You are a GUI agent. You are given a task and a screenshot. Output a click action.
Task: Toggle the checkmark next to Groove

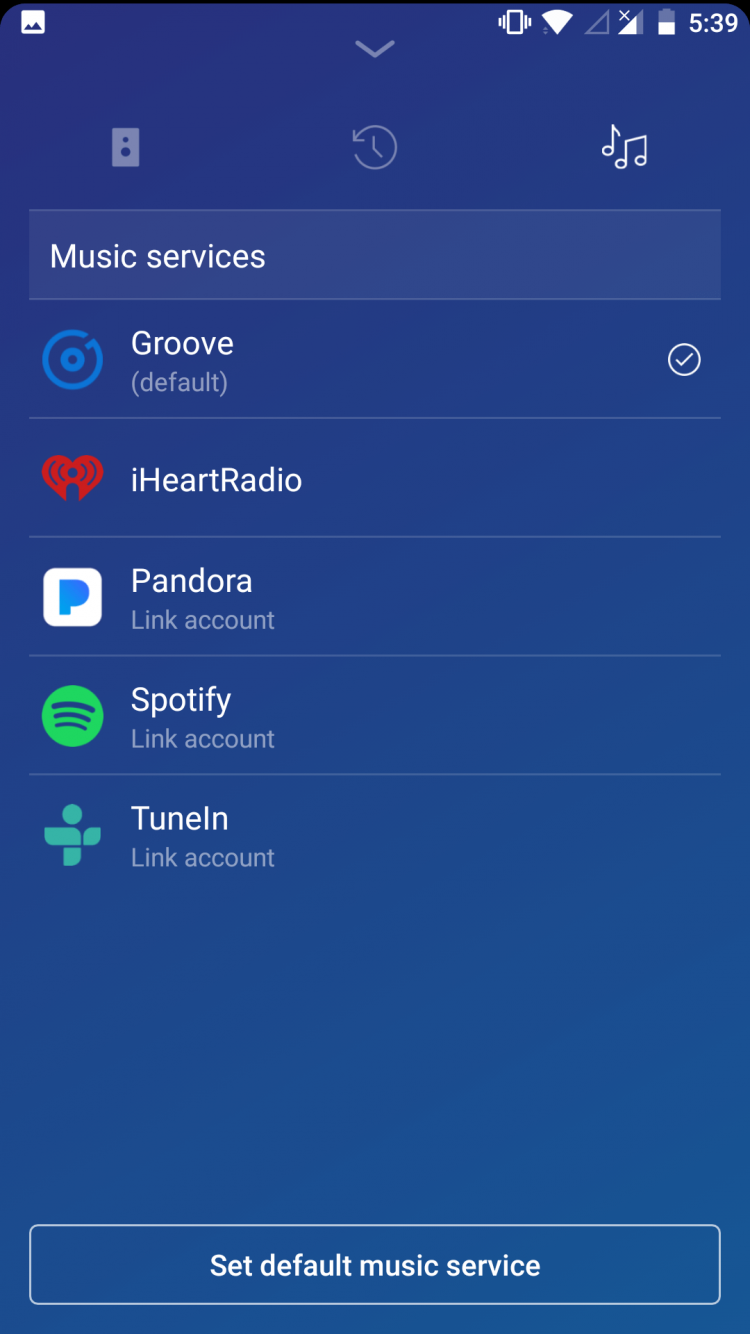tap(684, 360)
